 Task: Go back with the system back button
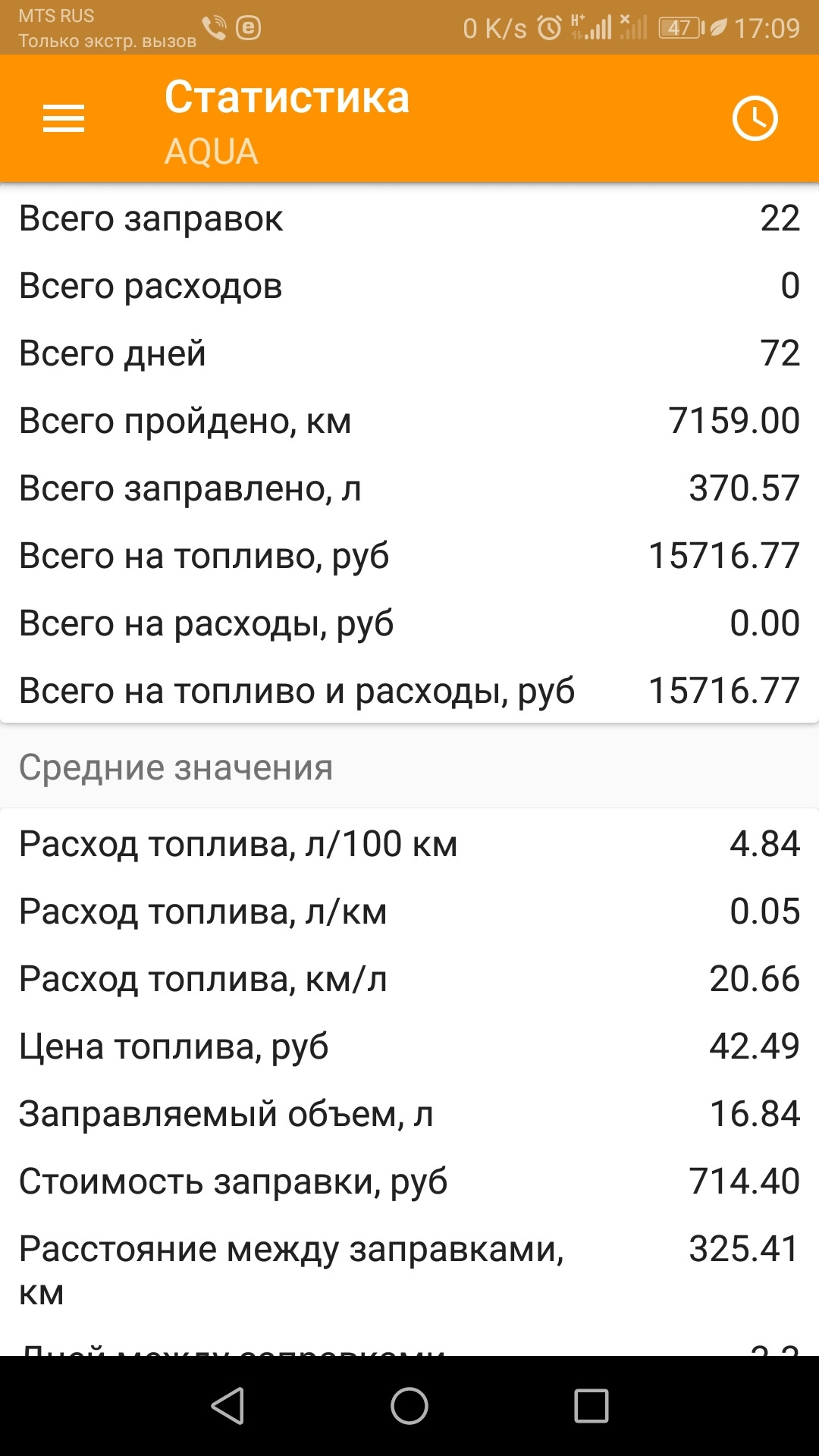click(227, 1406)
